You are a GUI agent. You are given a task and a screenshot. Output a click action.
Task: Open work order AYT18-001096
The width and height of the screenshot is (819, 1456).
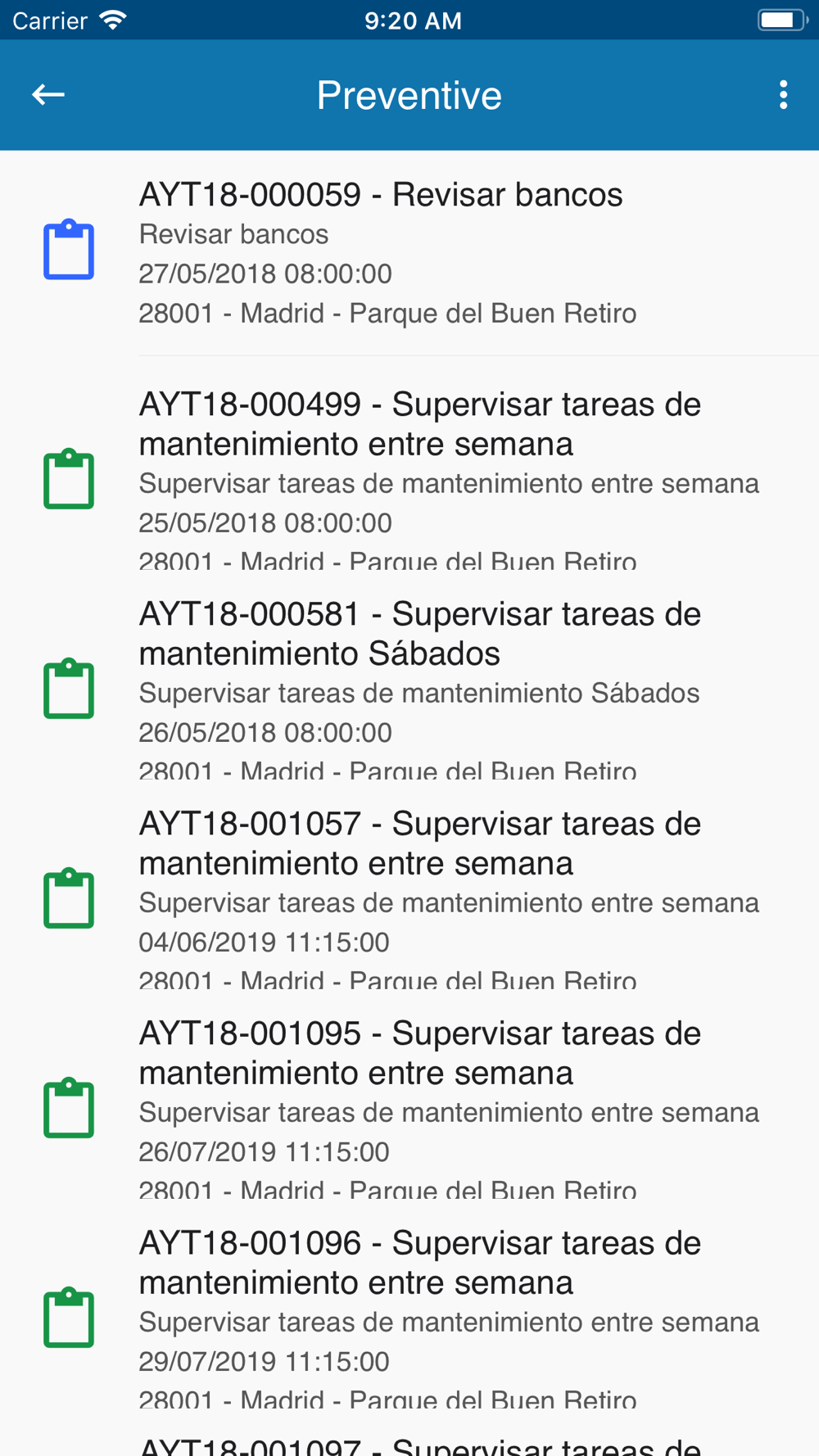(409, 1317)
